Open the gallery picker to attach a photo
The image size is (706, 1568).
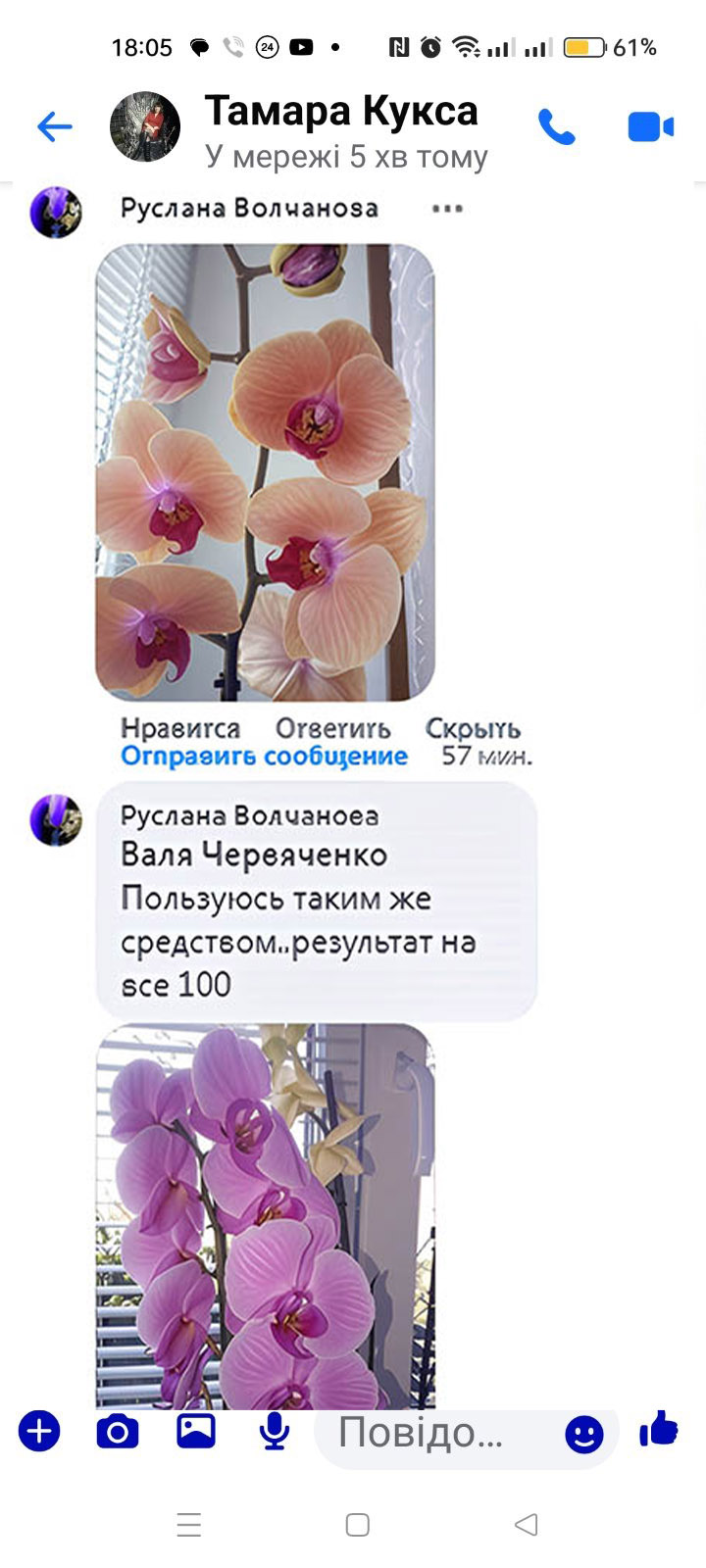click(x=196, y=1432)
